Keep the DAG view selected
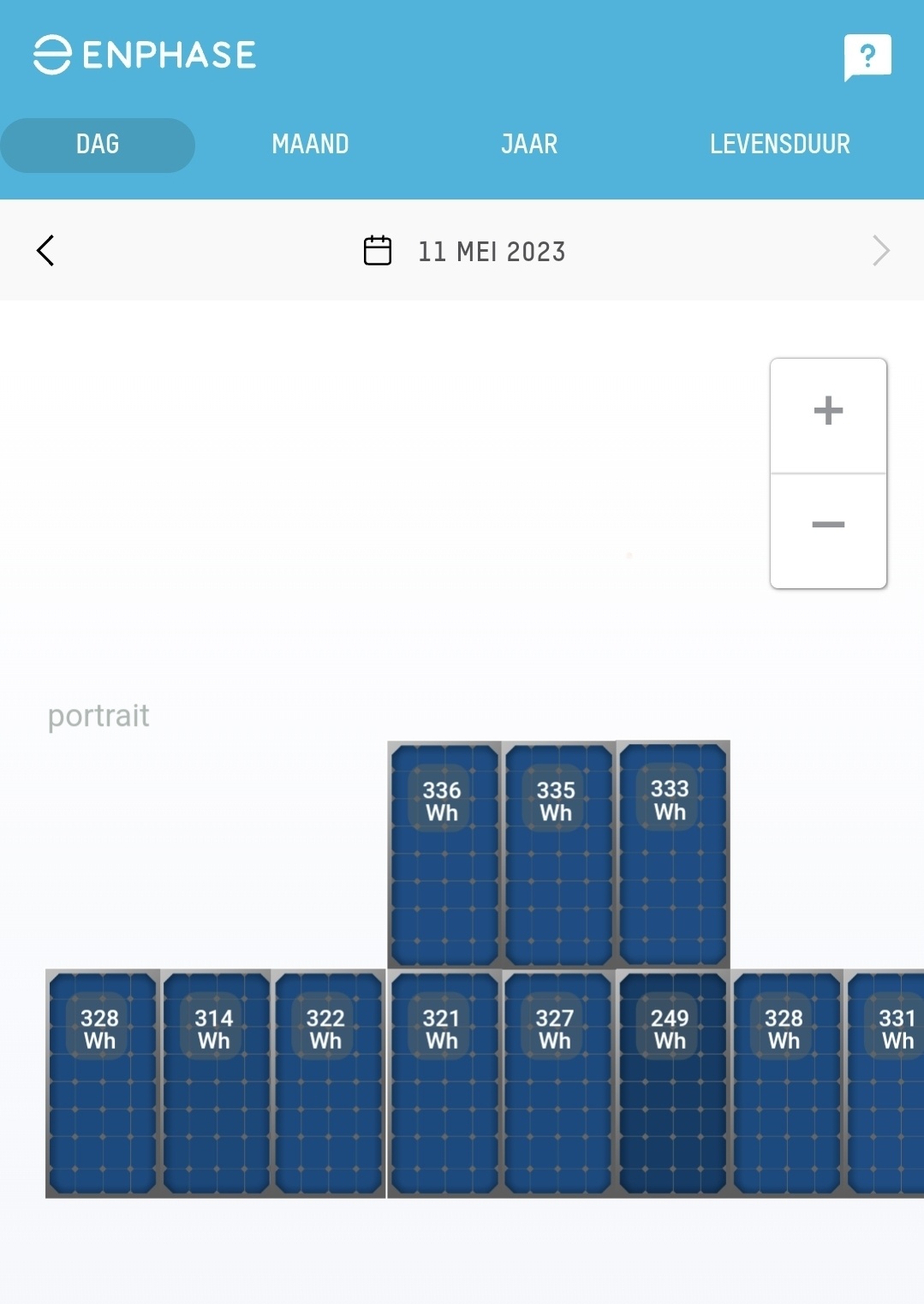The width and height of the screenshot is (924, 1304). (97, 144)
